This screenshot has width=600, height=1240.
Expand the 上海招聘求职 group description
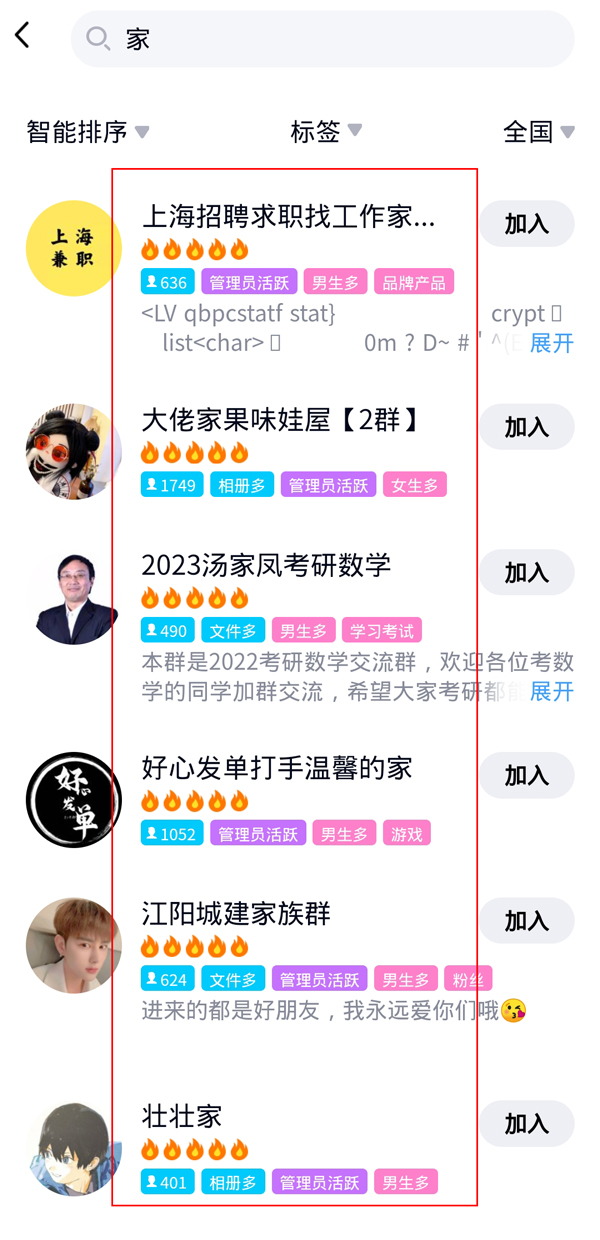(x=551, y=343)
